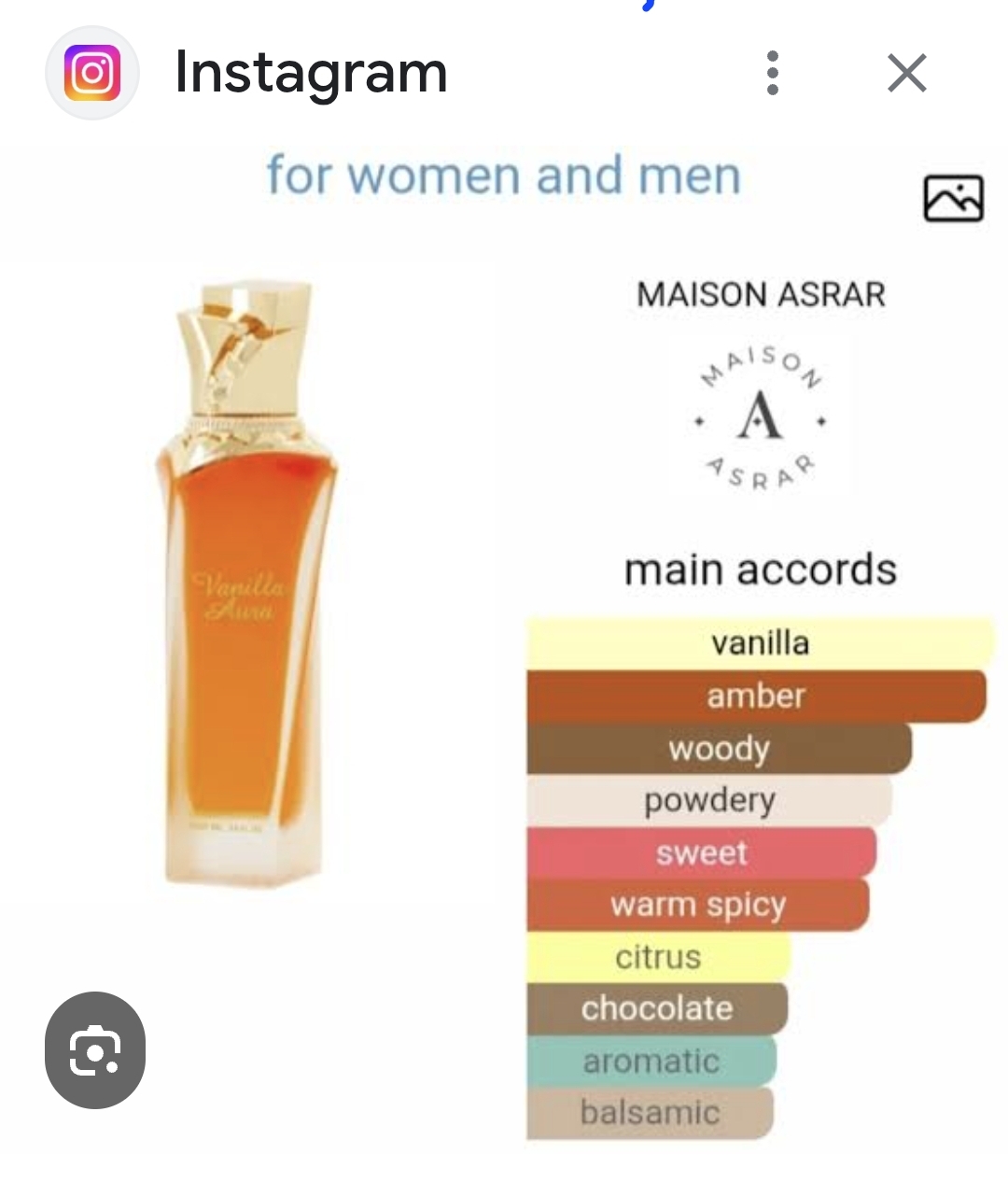Open the Instagram source page
Viewport: 1008px width, 1182px height.
[310, 73]
